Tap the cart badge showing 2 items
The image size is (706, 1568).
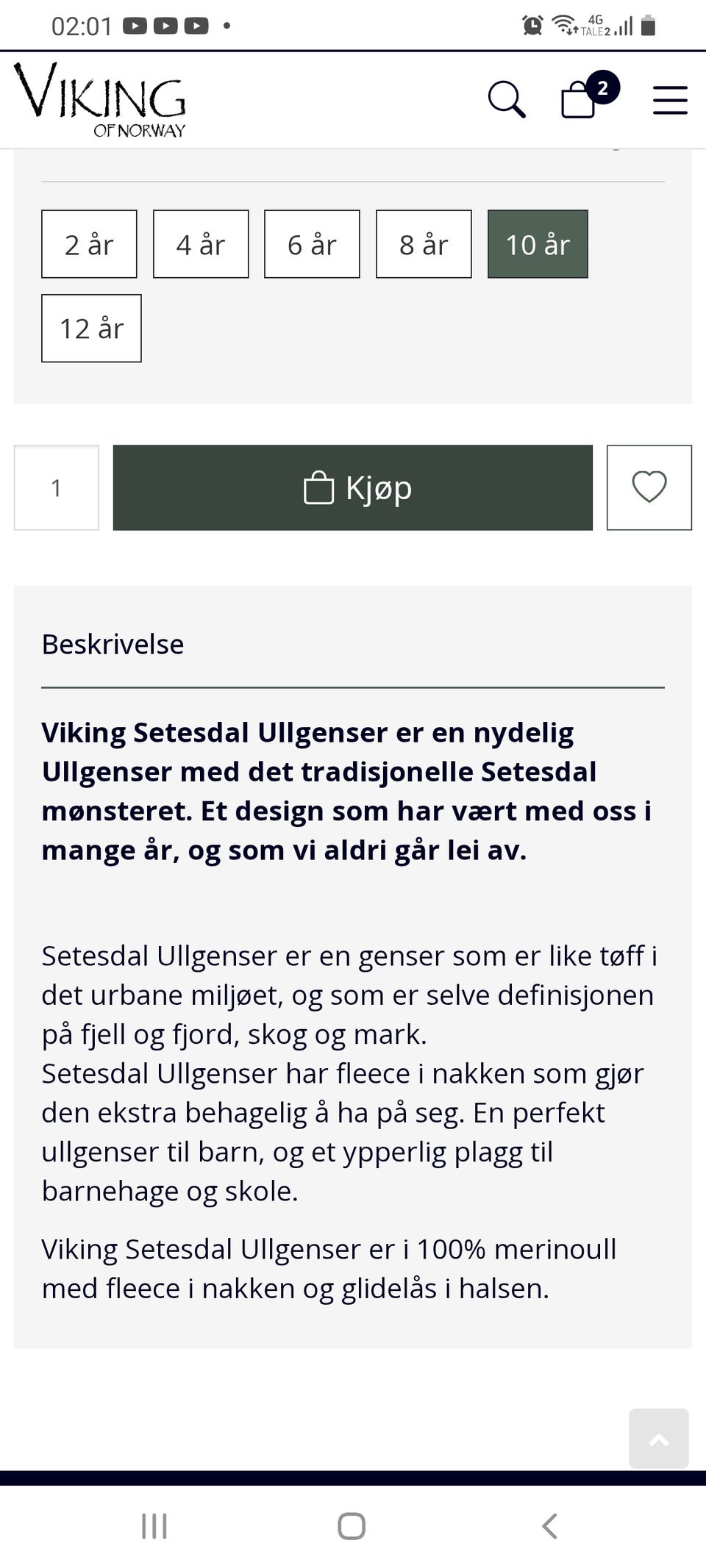[x=602, y=87]
